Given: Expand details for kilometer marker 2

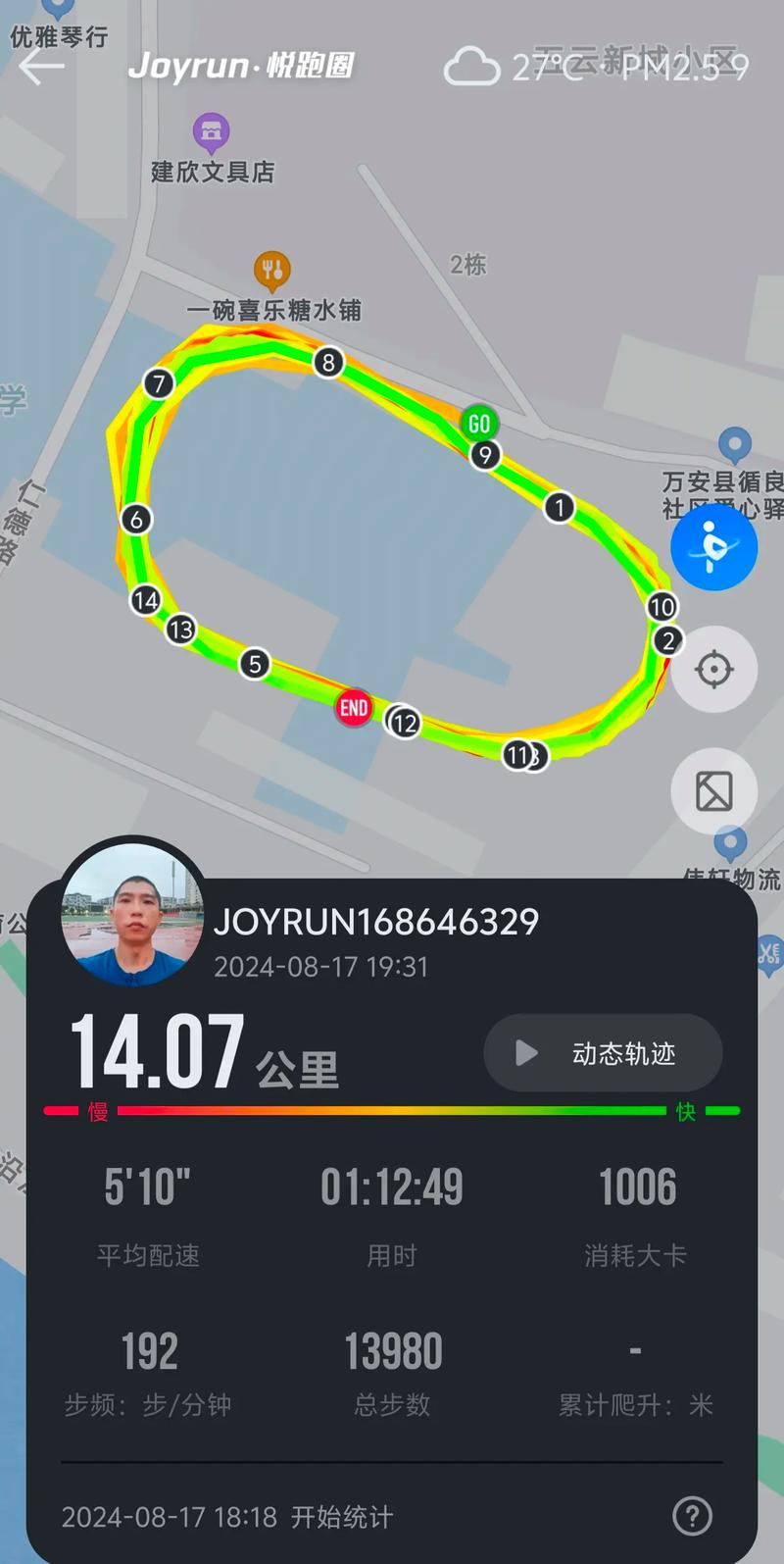Looking at the screenshot, I should pos(668,641).
